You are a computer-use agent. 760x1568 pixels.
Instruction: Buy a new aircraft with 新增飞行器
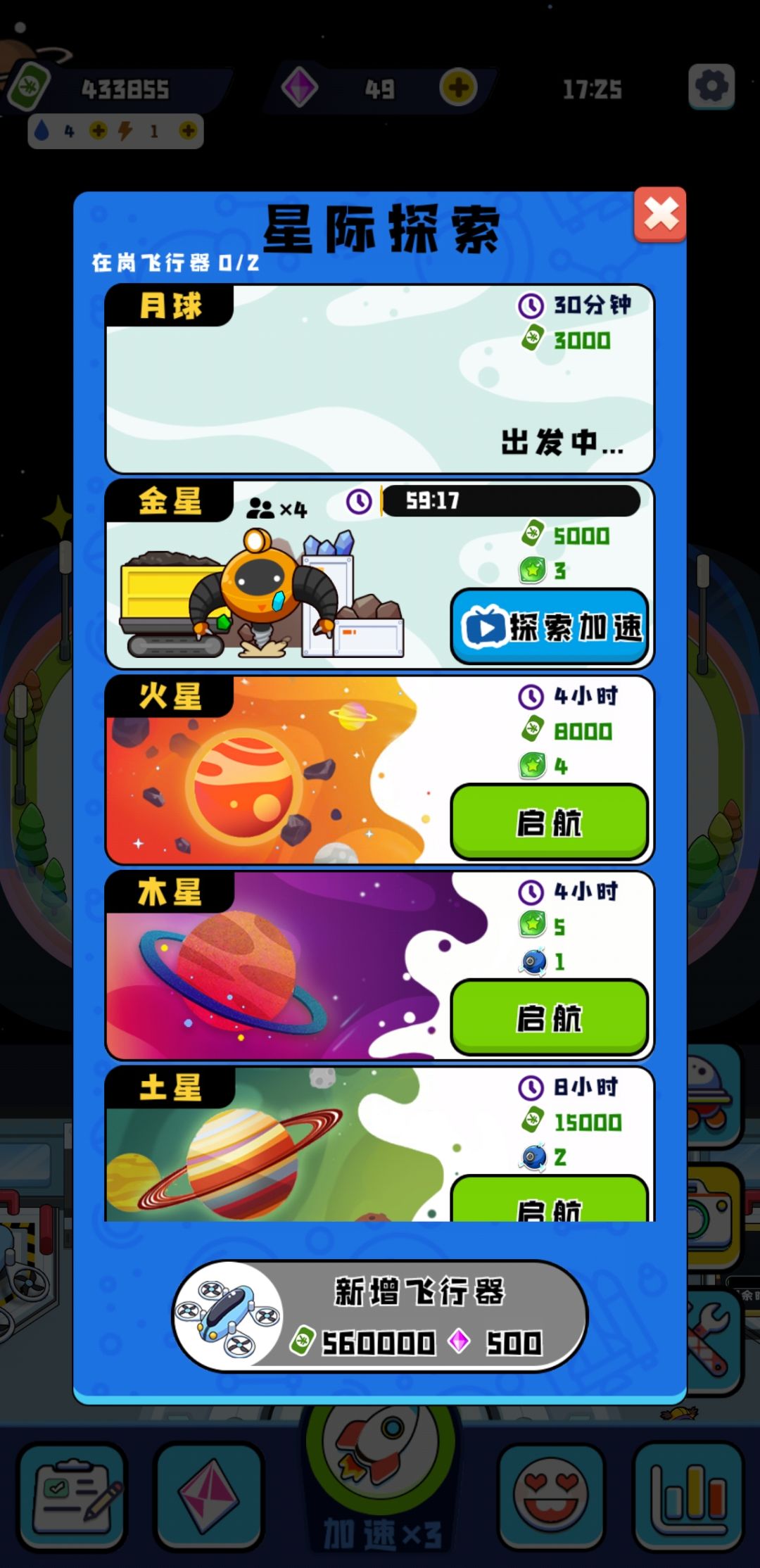[380, 1316]
